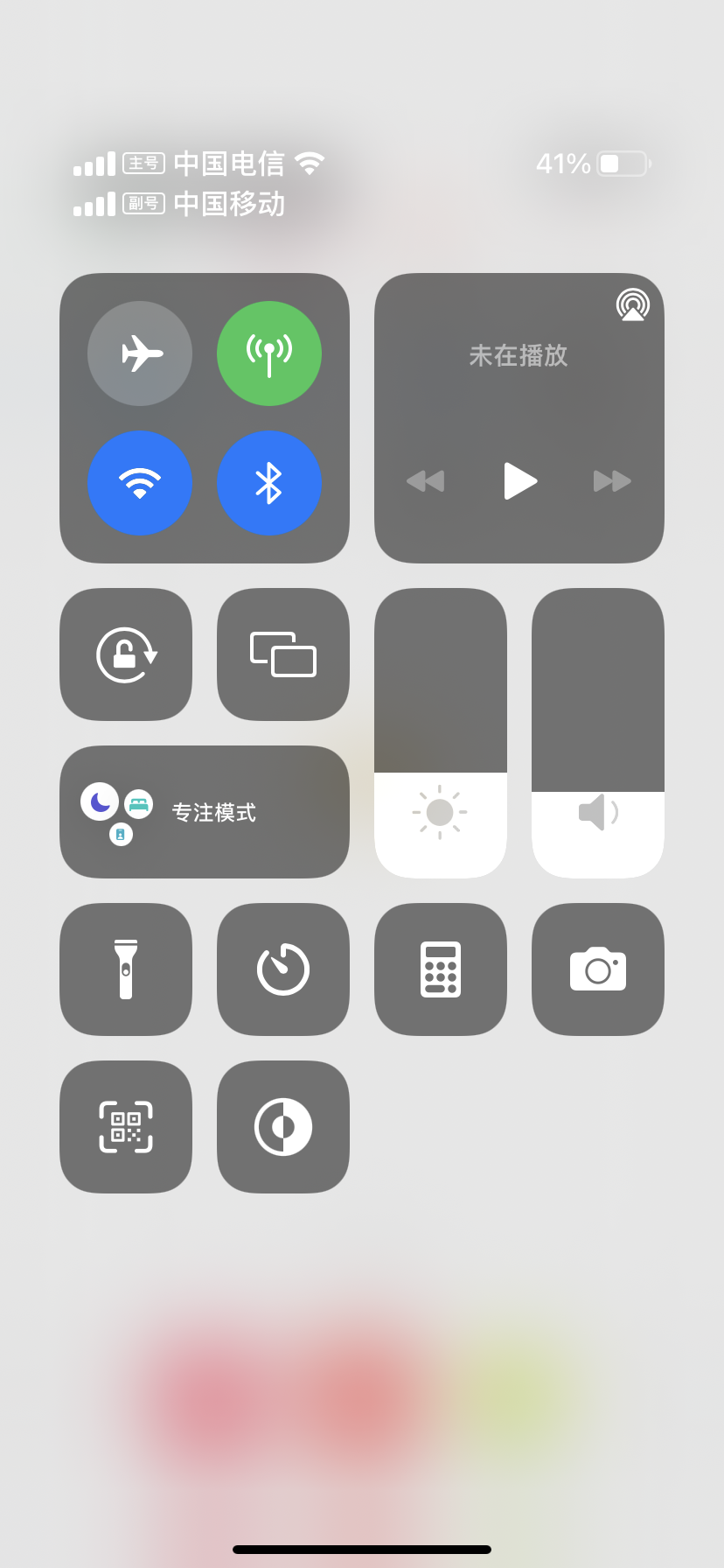Open the QR code scanner
The width and height of the screenshot is (724, 1568).
pyautogui.click(x=126, y=1127)
